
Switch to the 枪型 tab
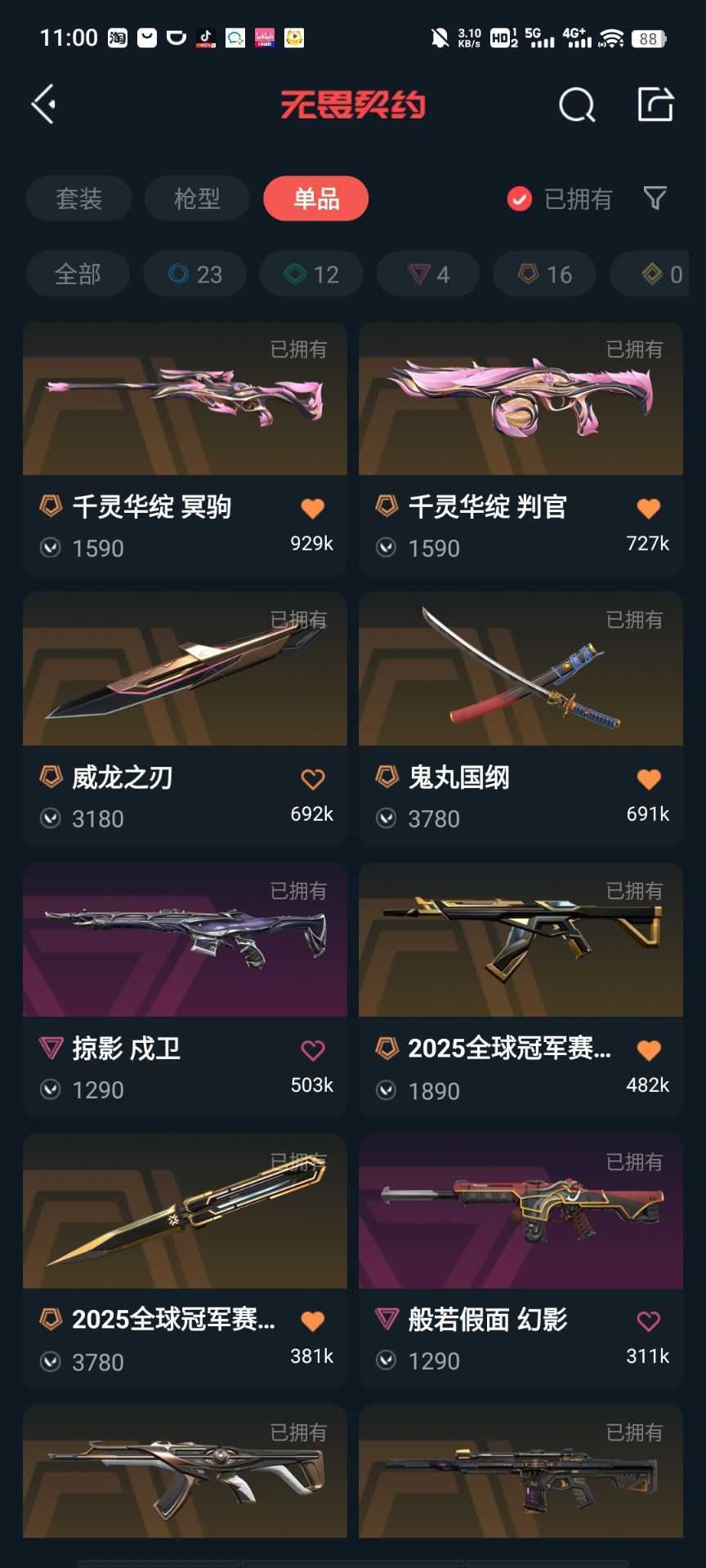[197, 198]
